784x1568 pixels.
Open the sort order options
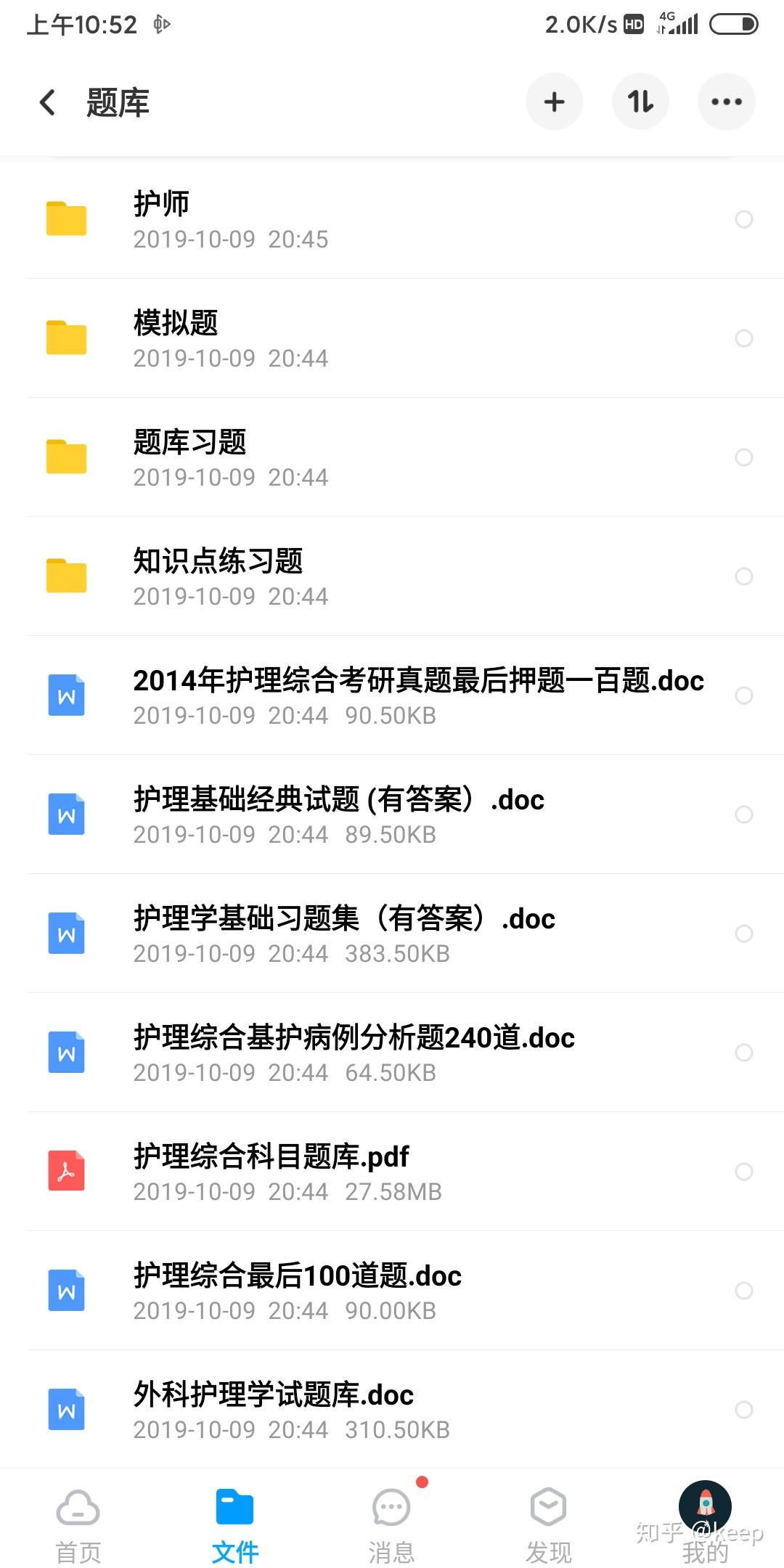tap(640, 102)
